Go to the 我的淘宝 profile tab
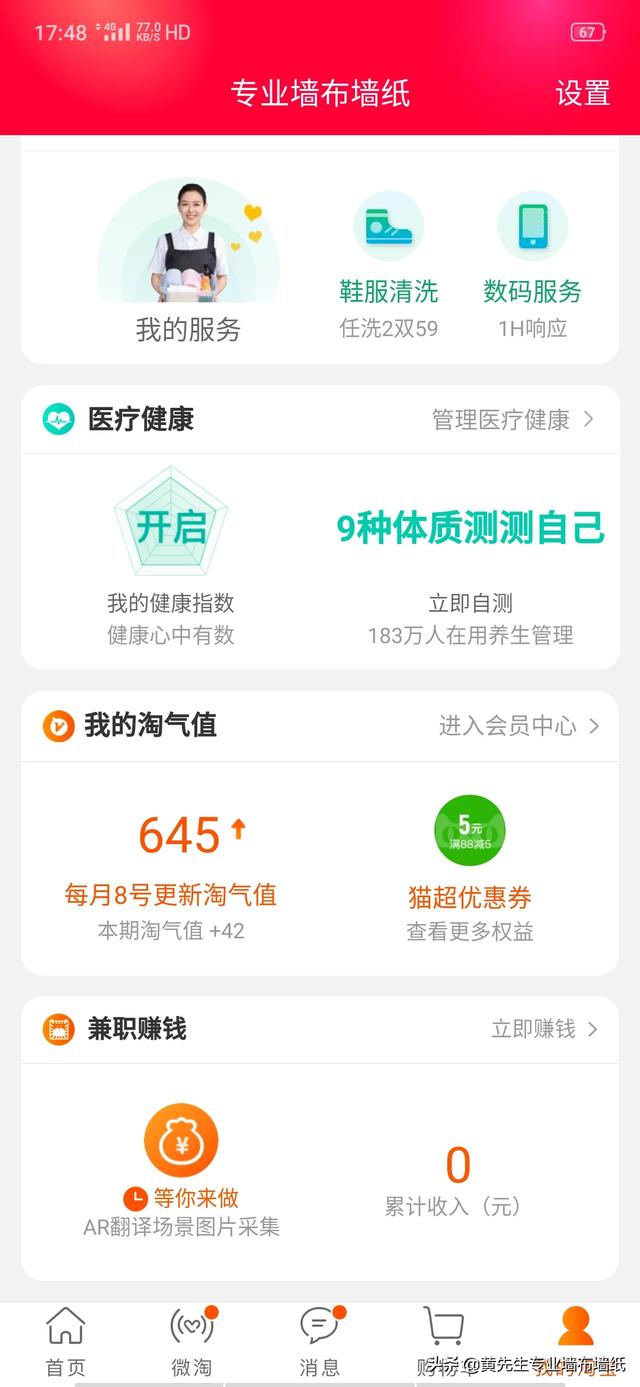 [575, 1342]
